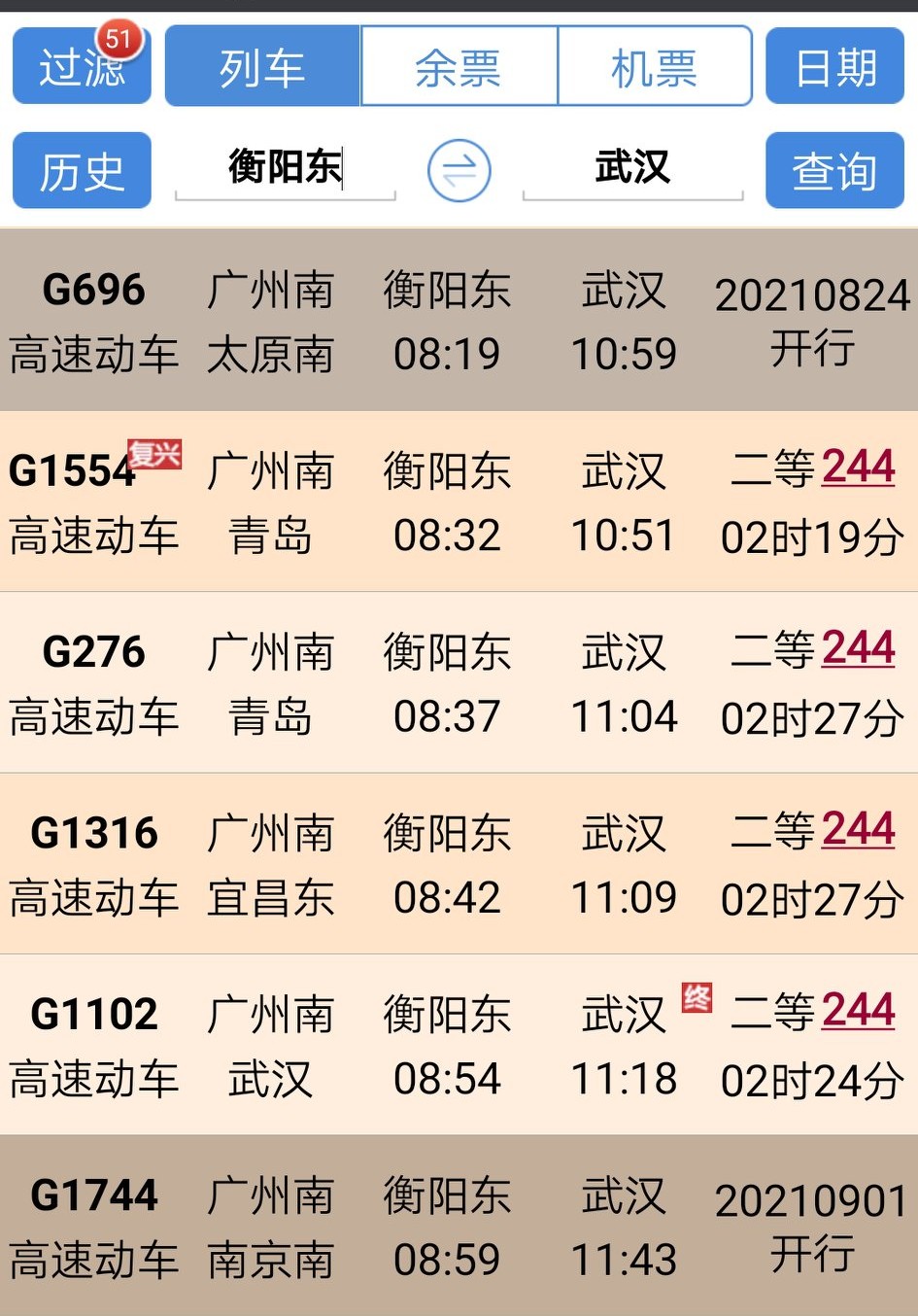Screen dimensions: 918x1316
Task: Tap the circular exchange arrows between stations
Action: [458, 168]
